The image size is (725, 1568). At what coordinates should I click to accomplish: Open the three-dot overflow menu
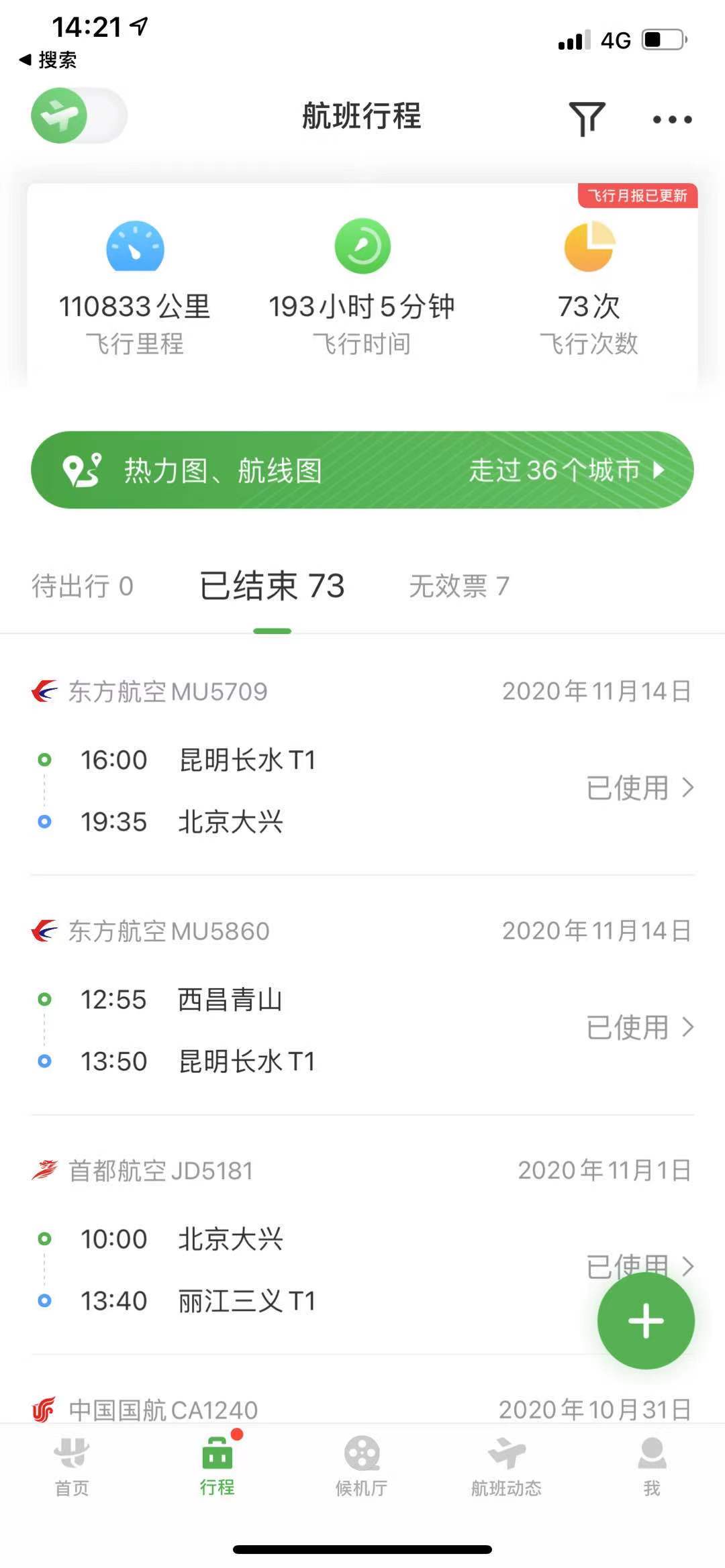click(672, 119)
